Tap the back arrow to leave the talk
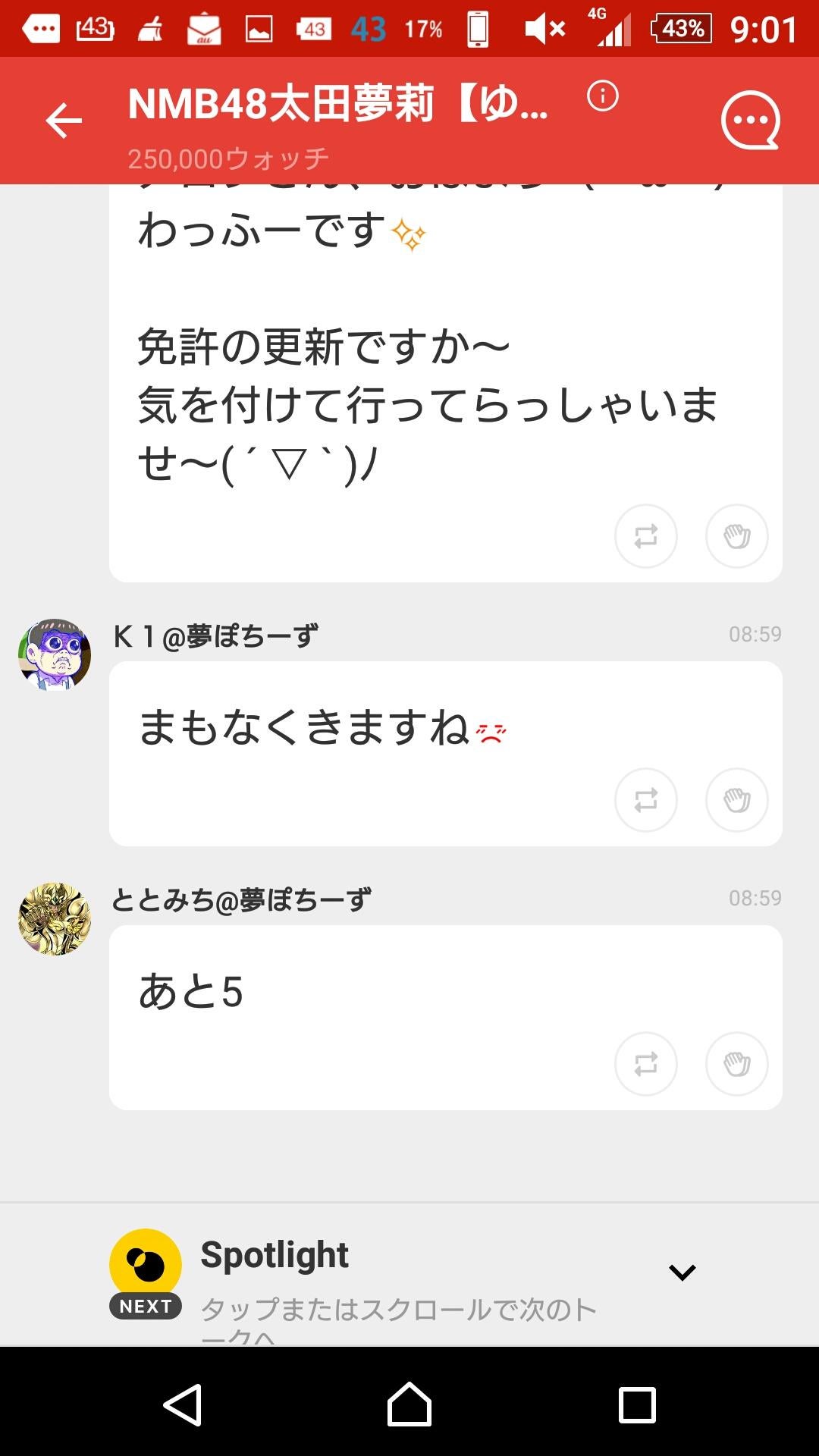 (64, 120)
